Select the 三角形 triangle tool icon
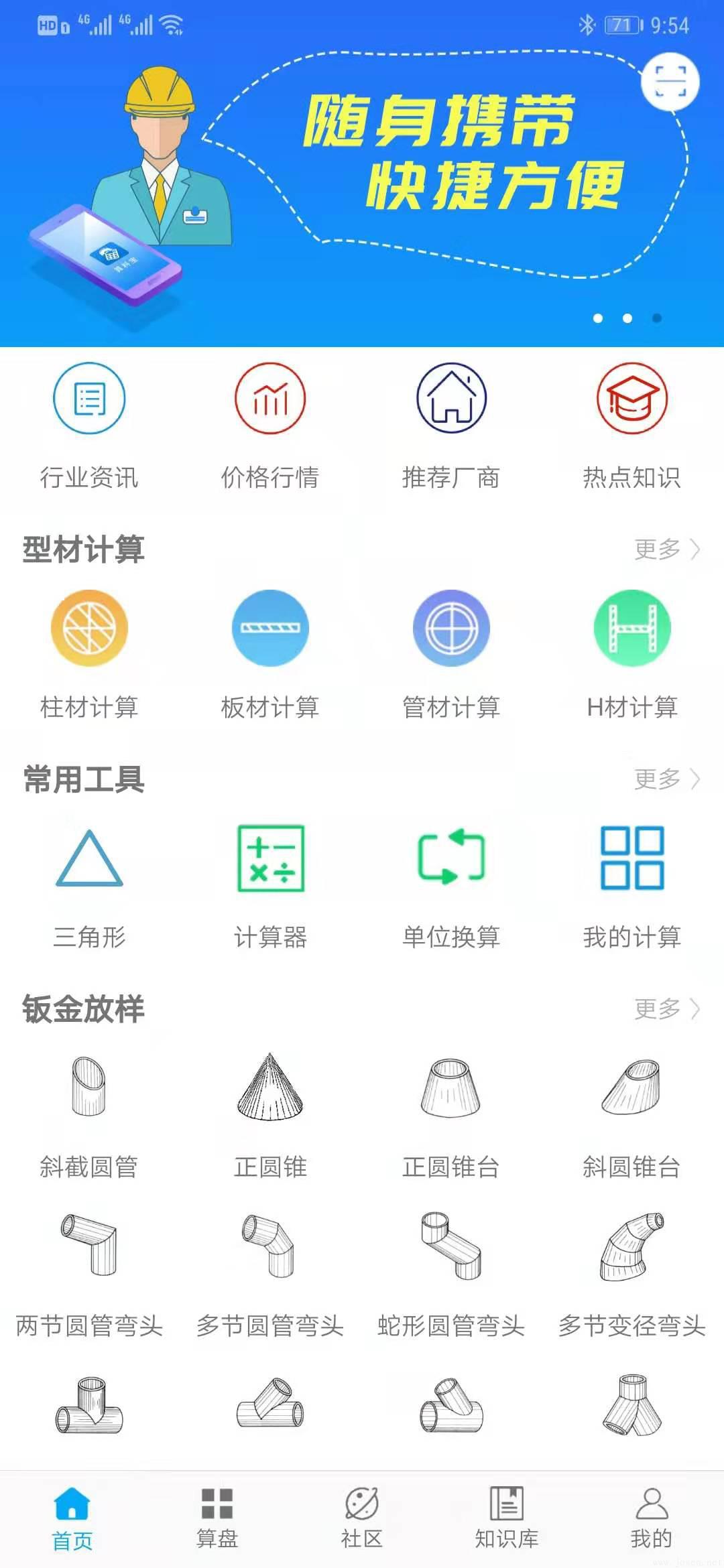This screenshot has height=1568, width=724. (89, 861)
